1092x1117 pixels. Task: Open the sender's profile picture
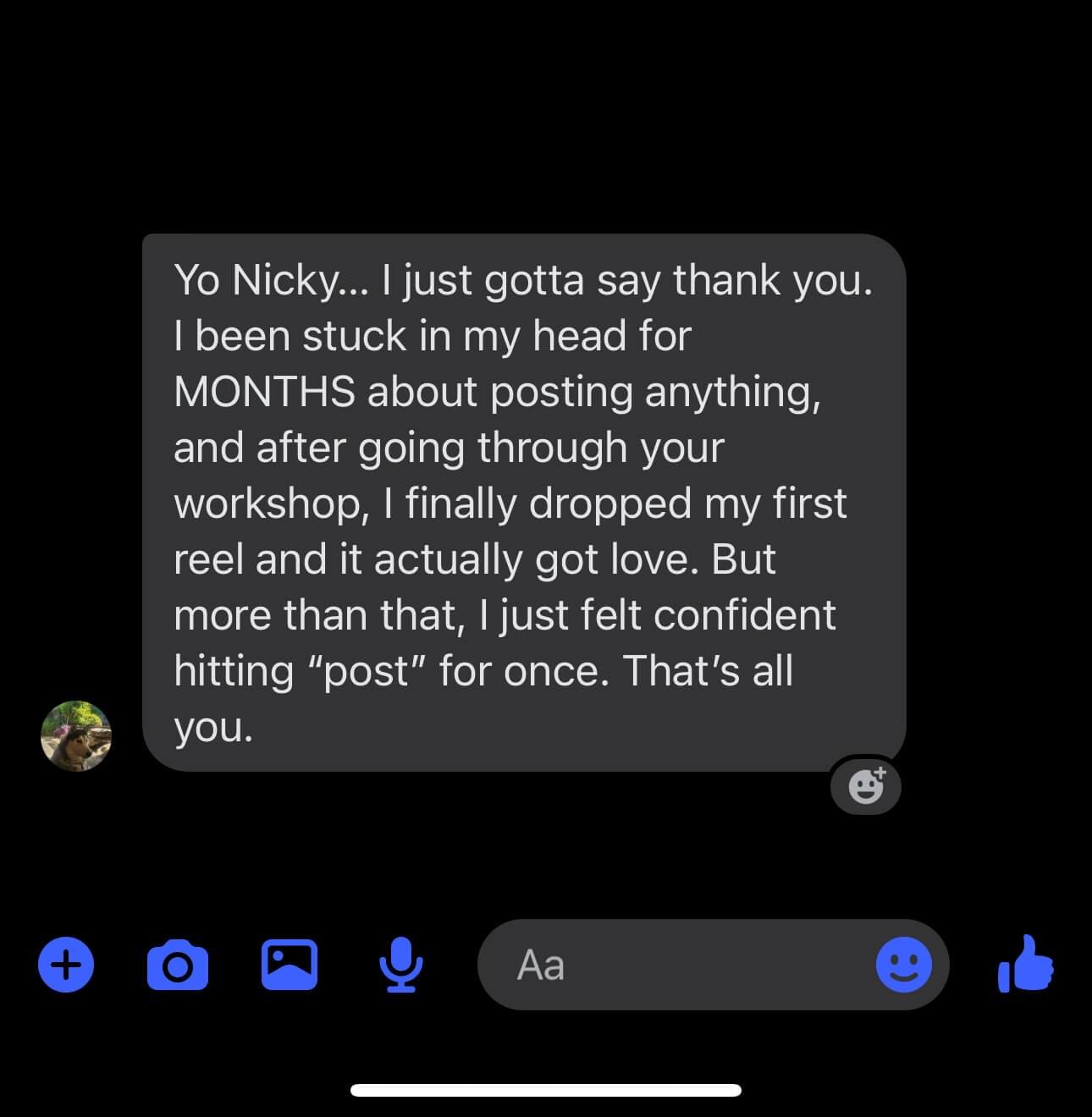tap(76, 735)
